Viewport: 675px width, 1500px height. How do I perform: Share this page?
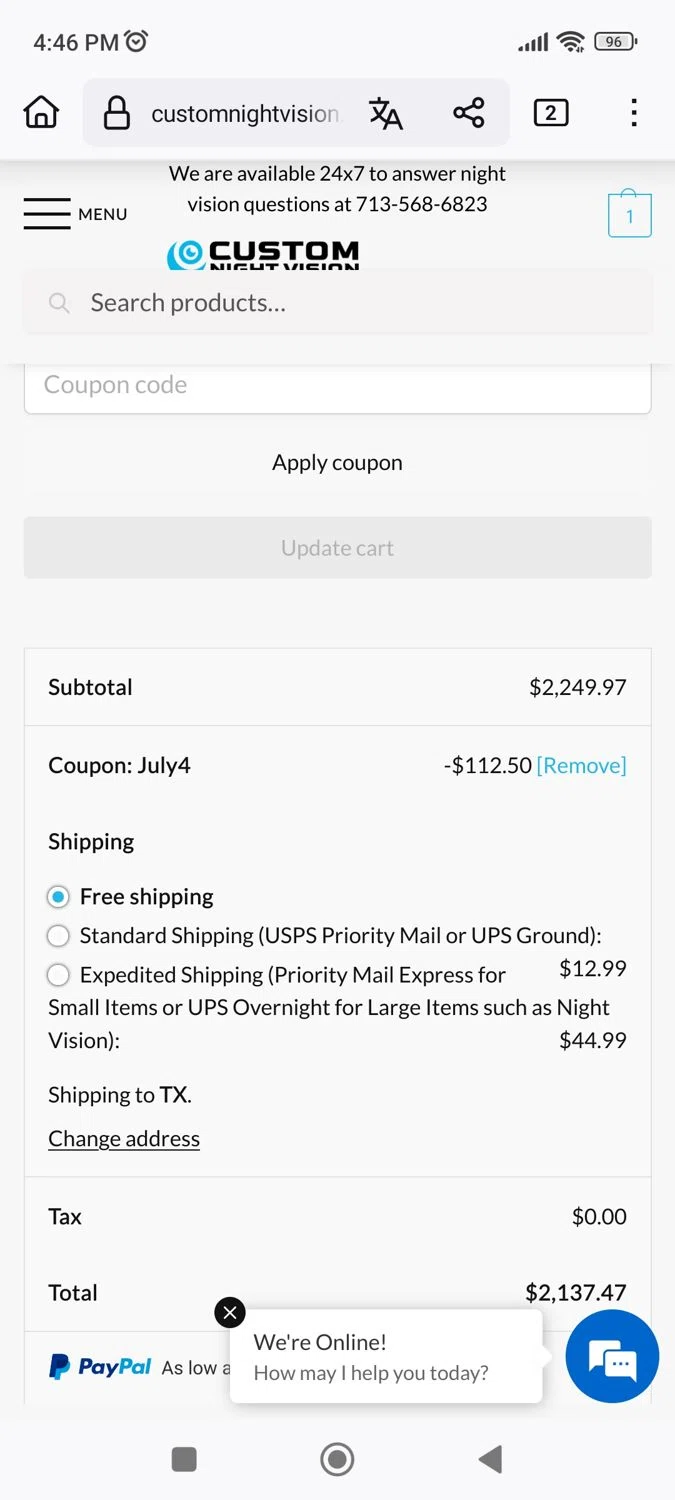tap(468, 112)
